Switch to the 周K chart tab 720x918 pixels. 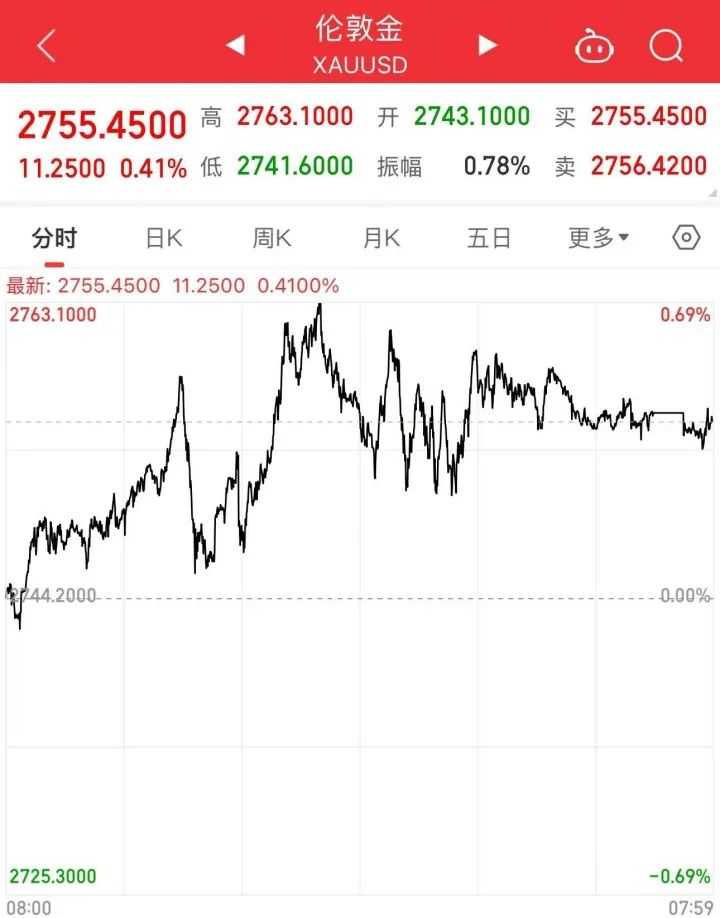(x=271, y=238)
